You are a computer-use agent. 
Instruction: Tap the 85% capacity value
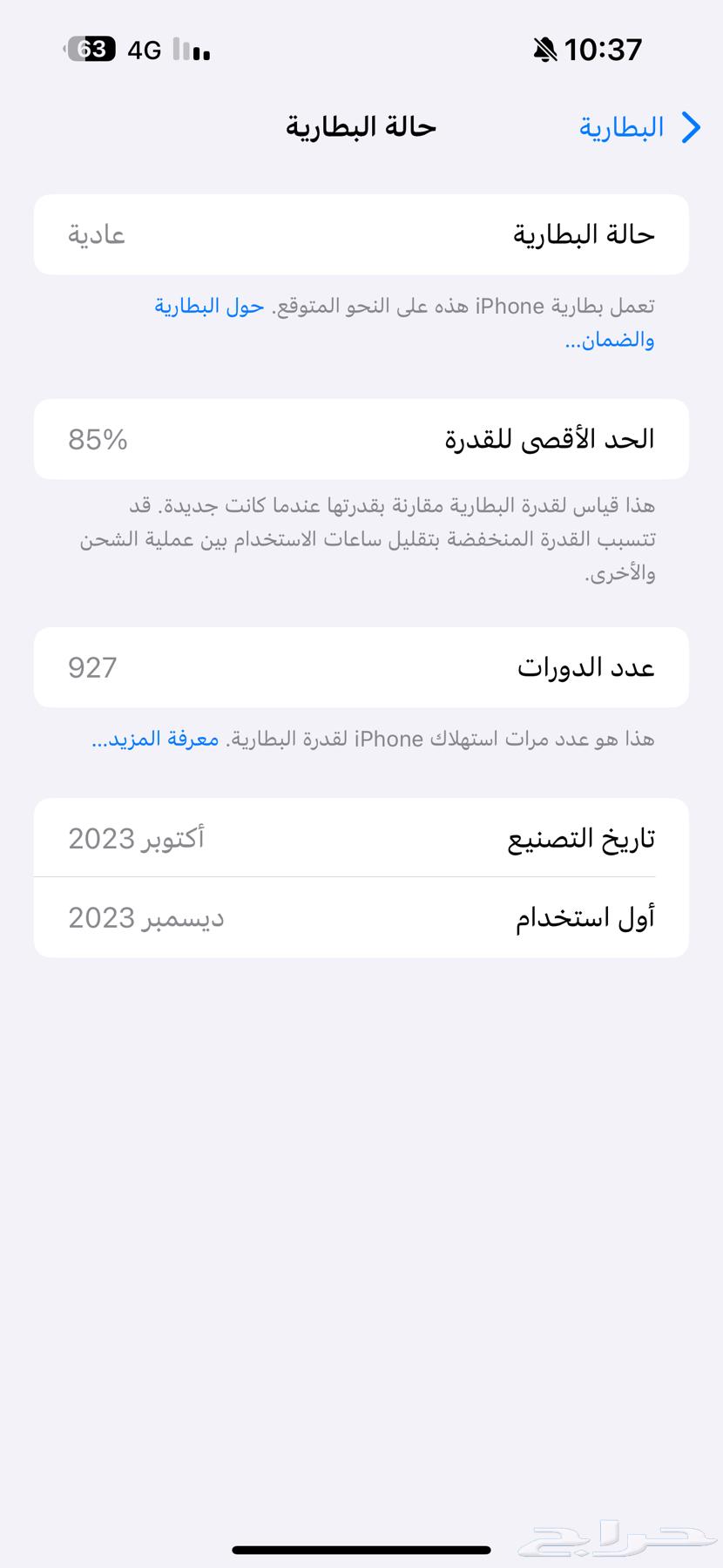(97, 439)
